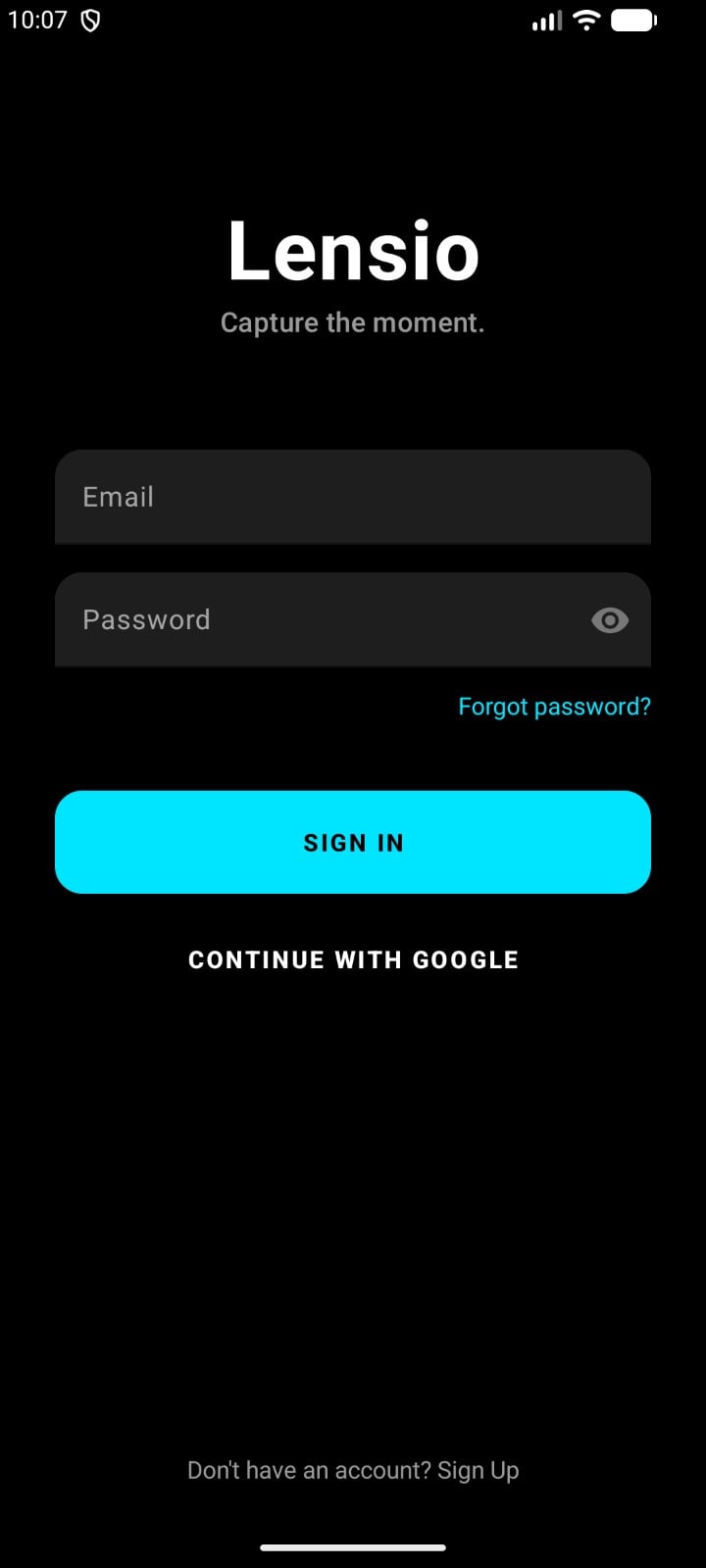This screenshot has width=706, height=1568.
Task: Tap the Password text field
Action: point(314,619)
